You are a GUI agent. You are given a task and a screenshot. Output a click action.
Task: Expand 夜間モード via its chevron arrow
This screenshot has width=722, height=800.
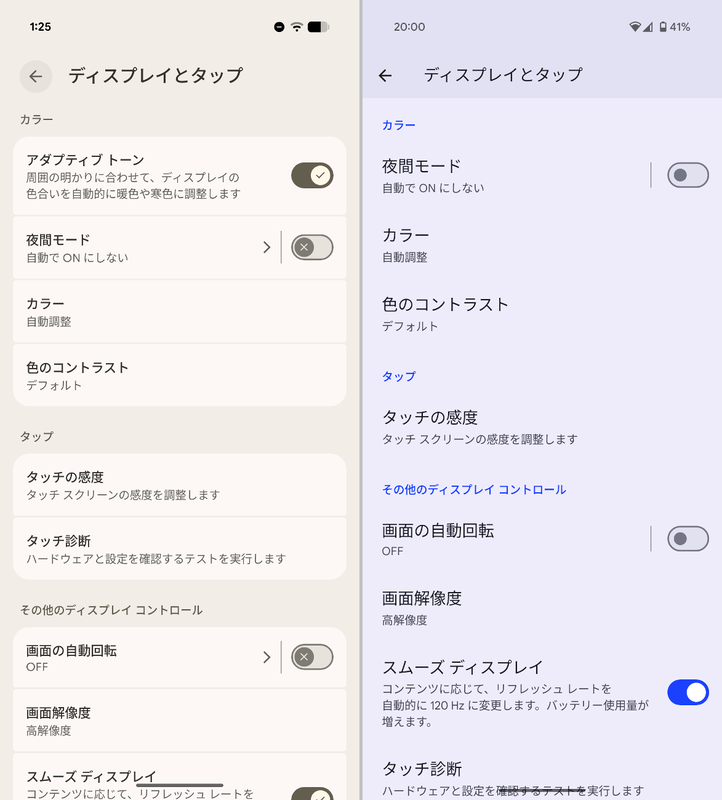tap(267, 247)
